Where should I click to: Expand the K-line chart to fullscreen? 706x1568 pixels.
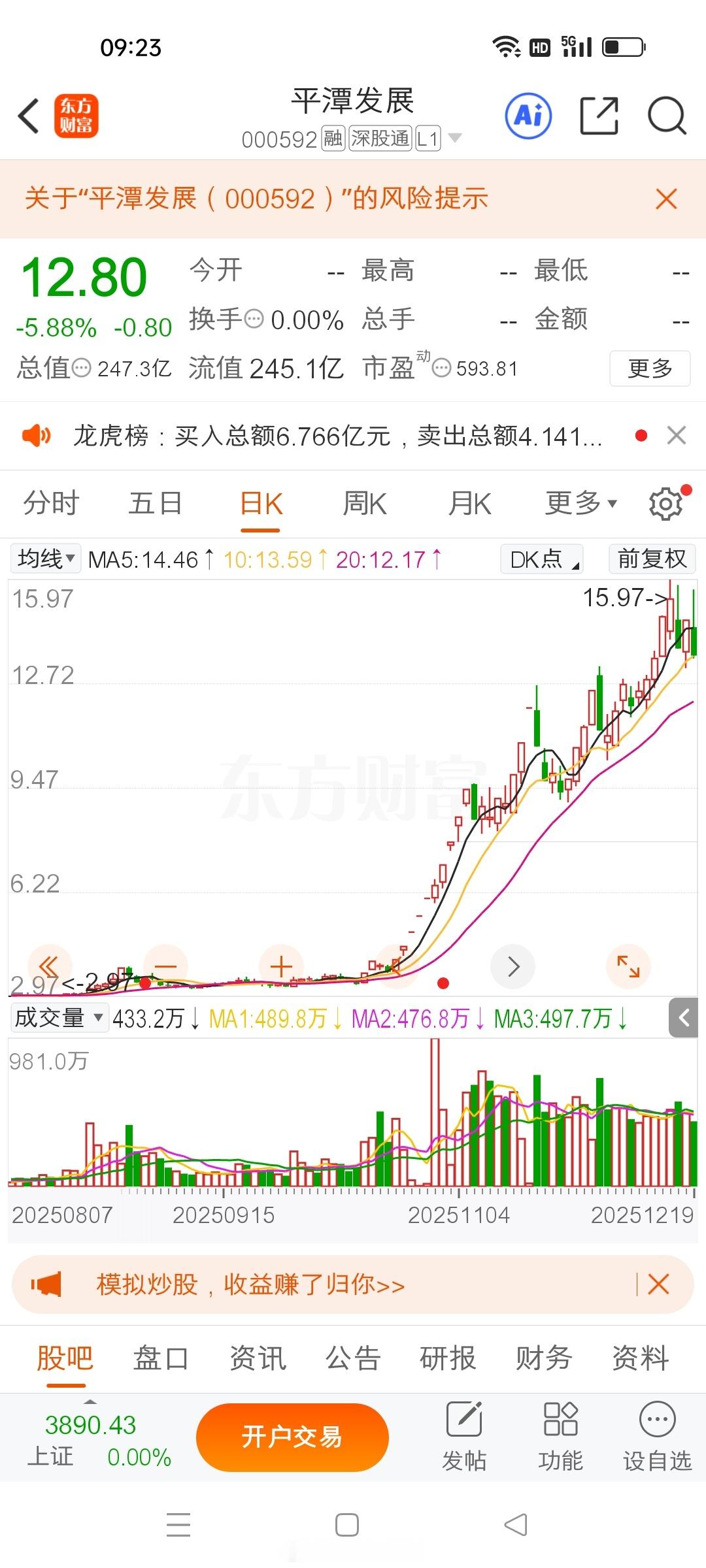pos(628,967)
